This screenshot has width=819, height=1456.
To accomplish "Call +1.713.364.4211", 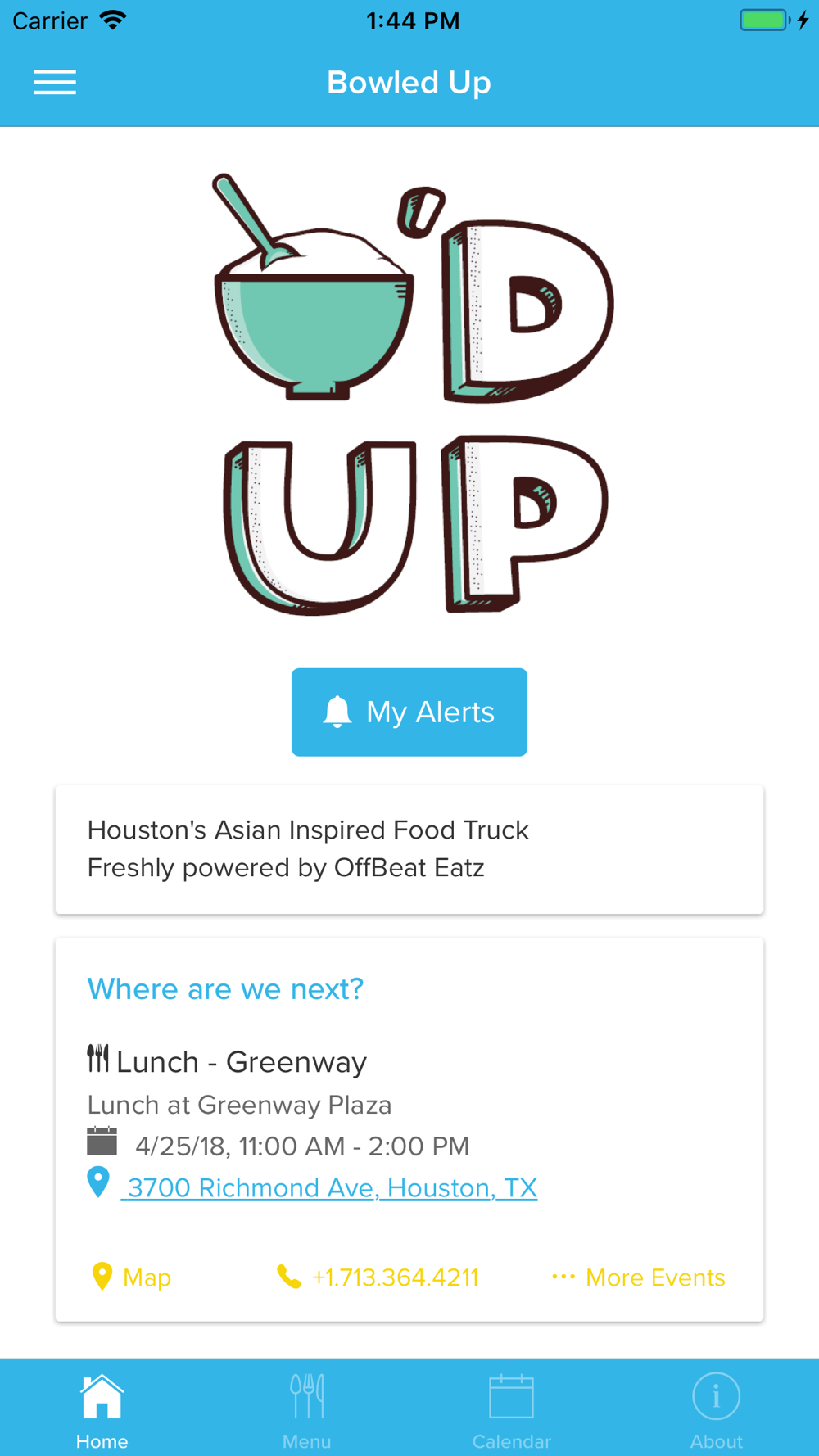I will [x=378, y=1277].
